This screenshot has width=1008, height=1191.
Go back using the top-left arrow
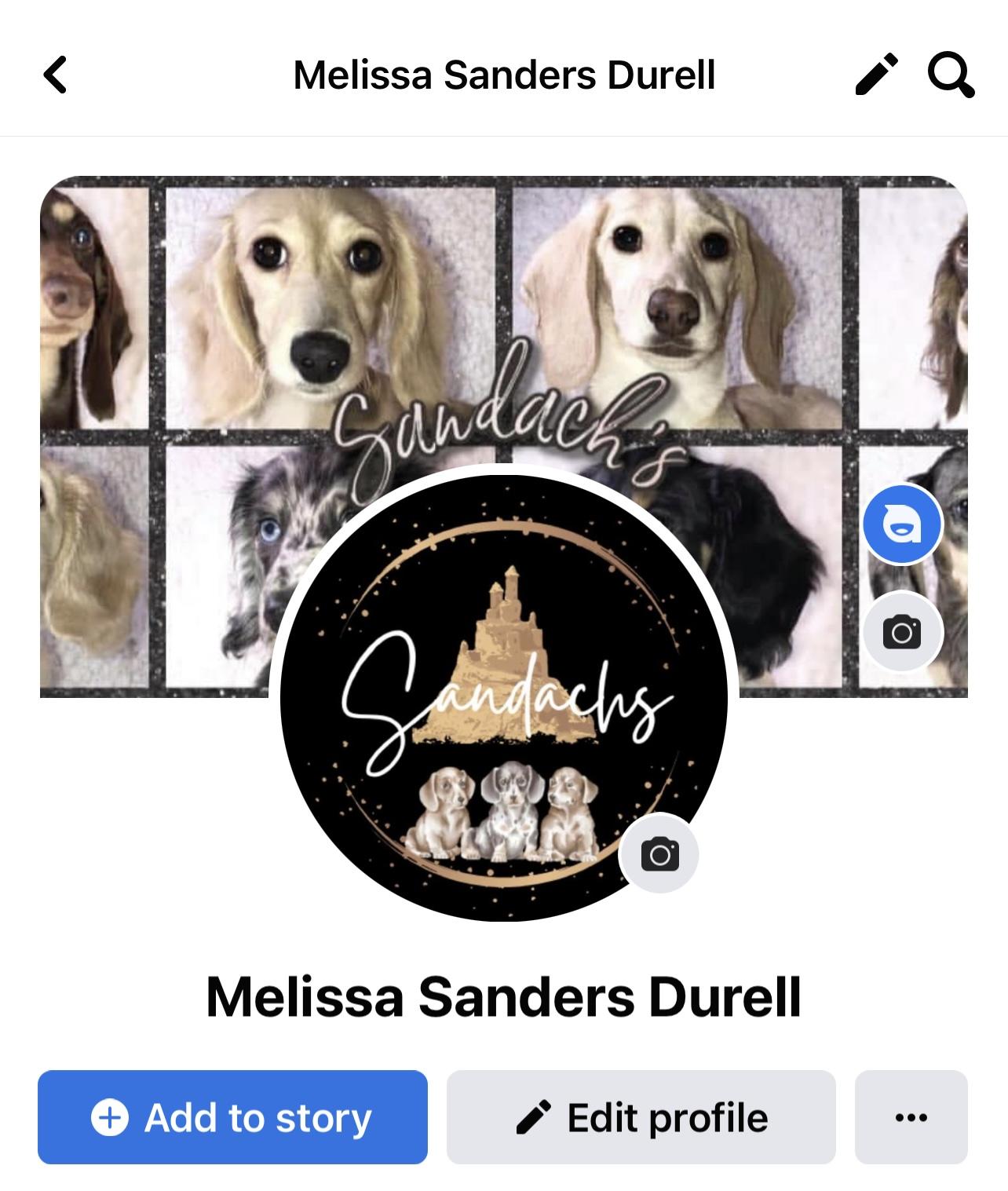(55, 75)
